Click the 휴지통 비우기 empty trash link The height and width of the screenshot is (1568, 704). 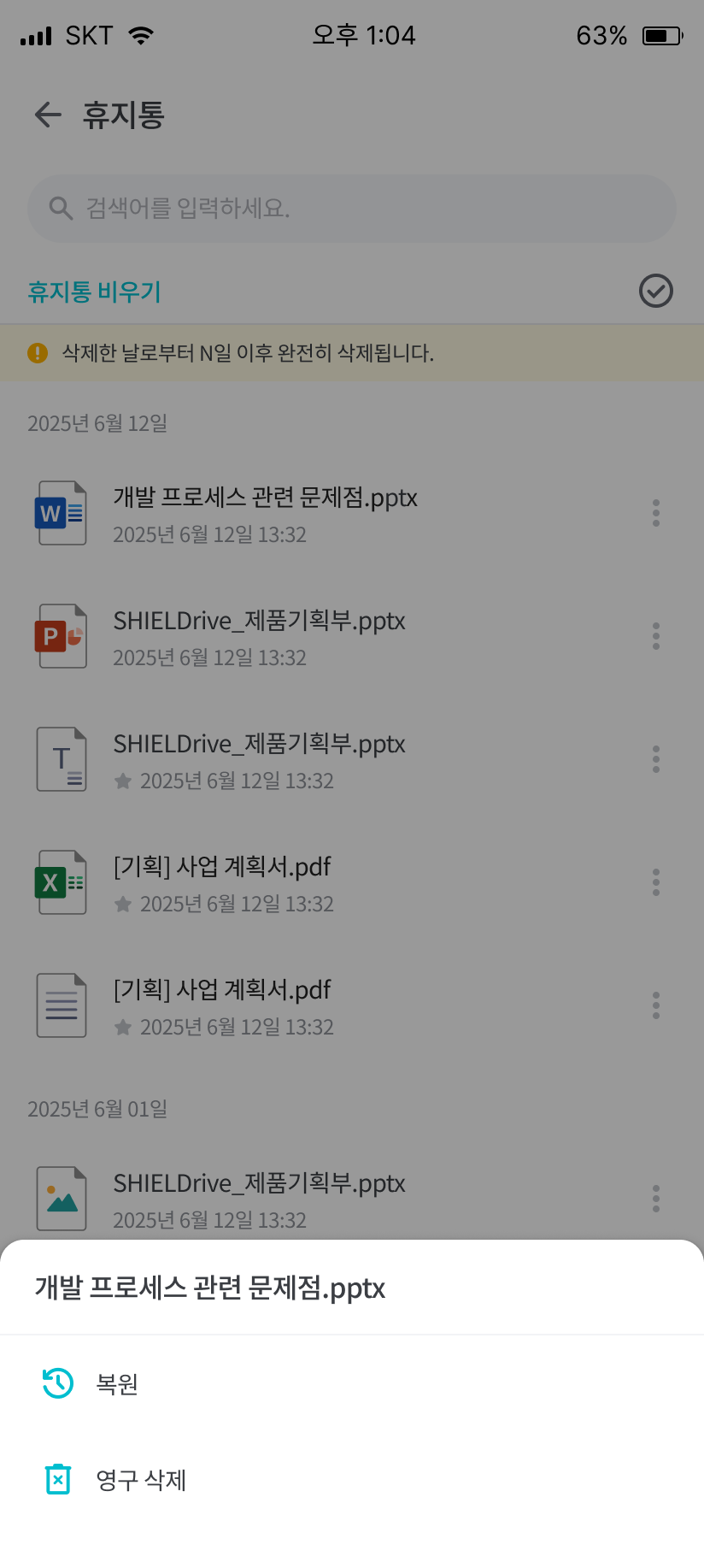point(94,292)
